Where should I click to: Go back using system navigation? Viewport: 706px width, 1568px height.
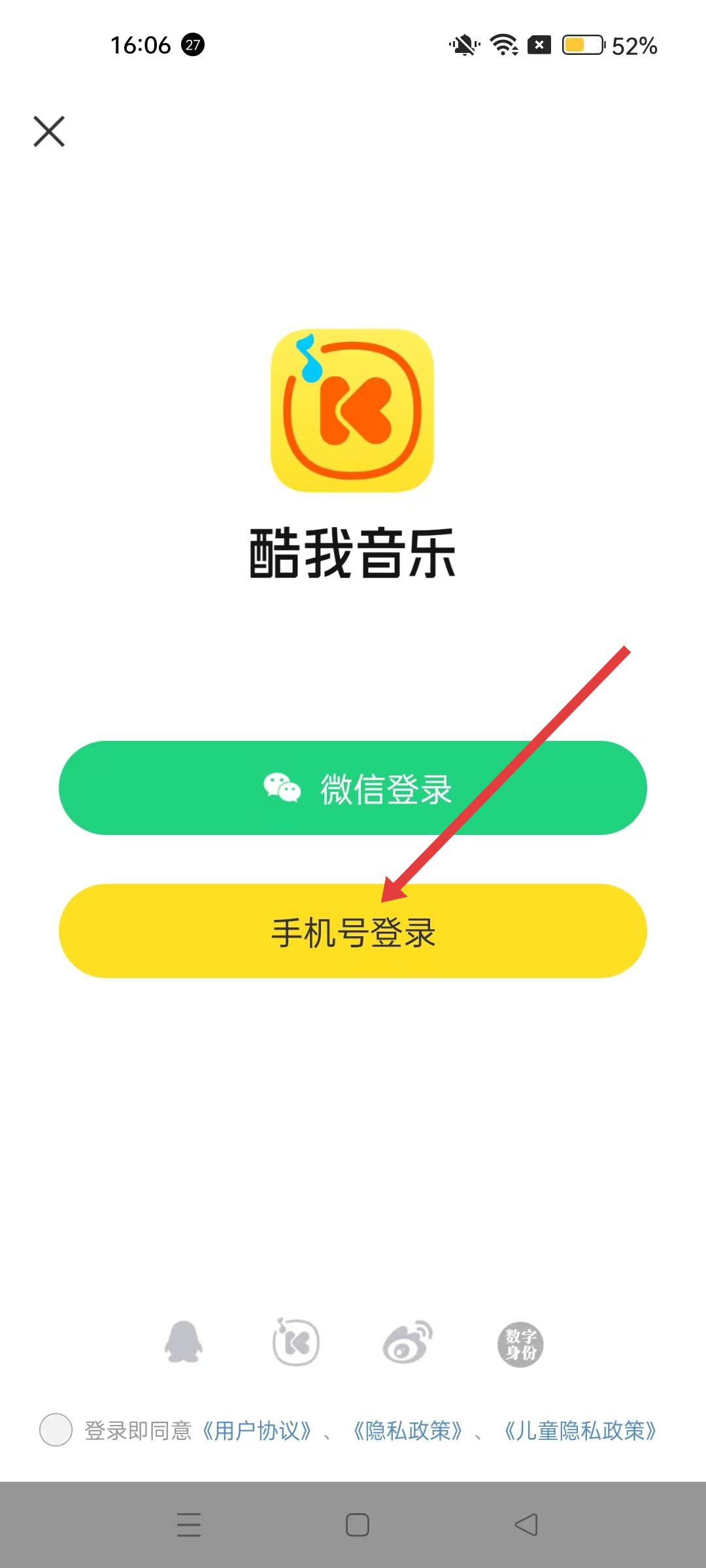tap(526, 1525)
